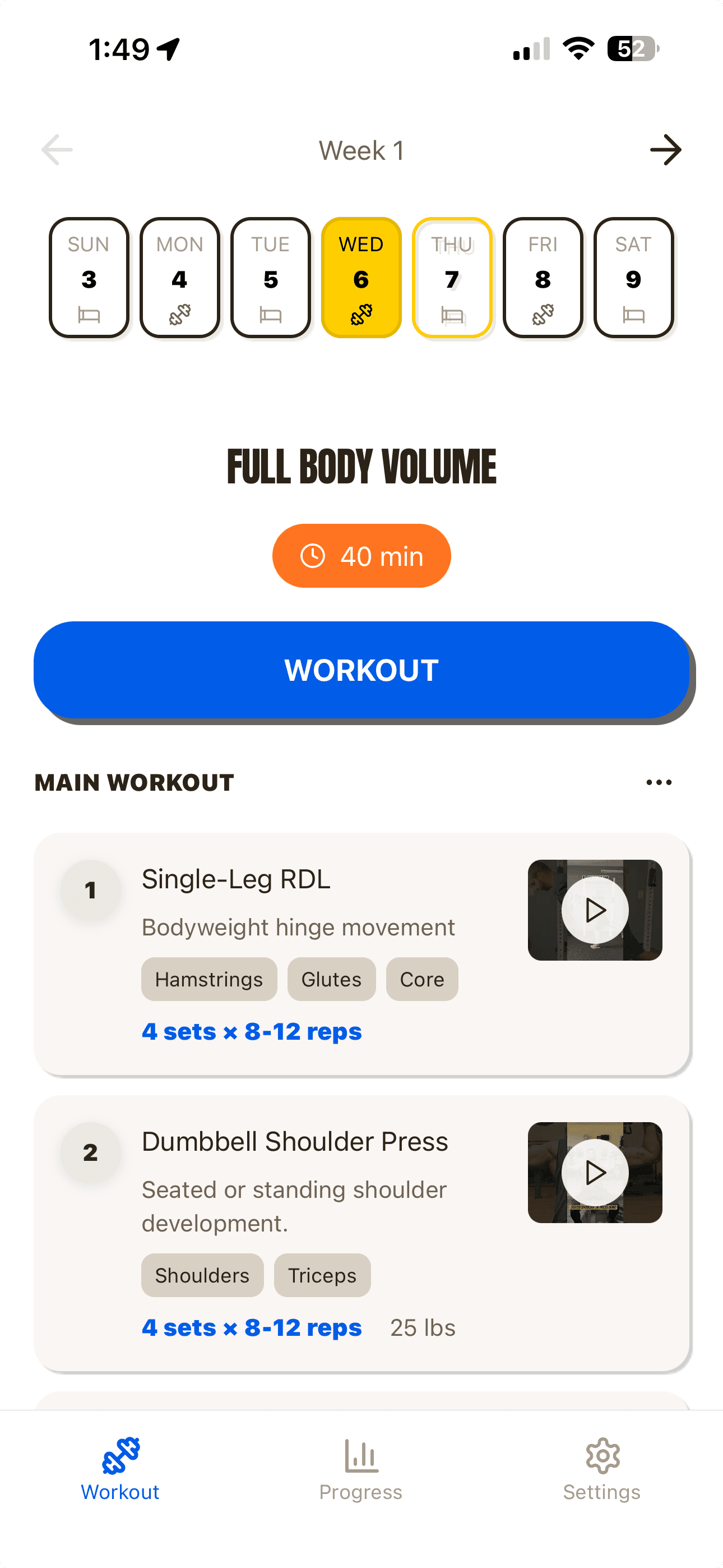The image size is (723, 1568).
Task: Select Thursday 7 in the calendar
Action: click(x=452, y=278)
